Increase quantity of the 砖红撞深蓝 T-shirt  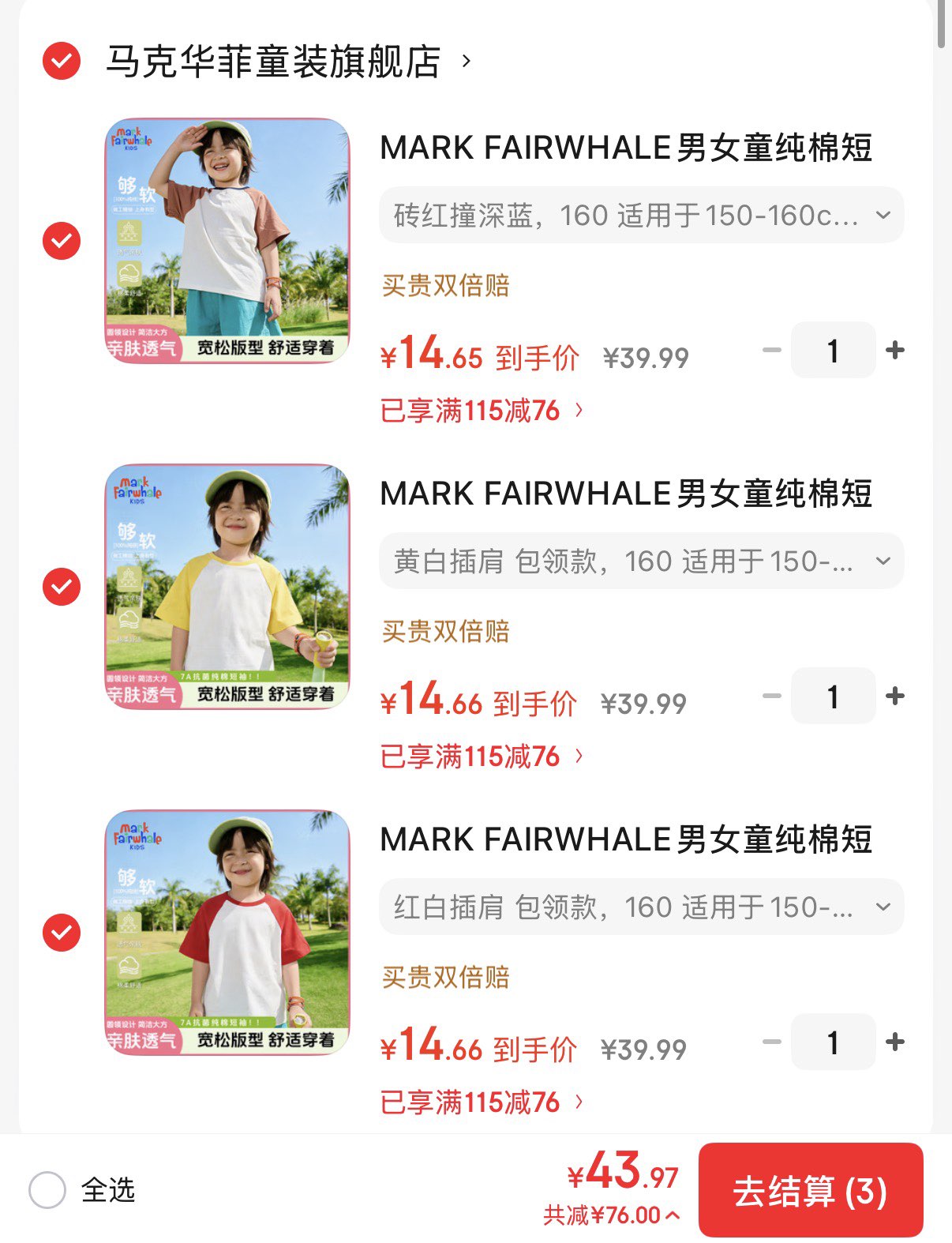pos(895,350)
